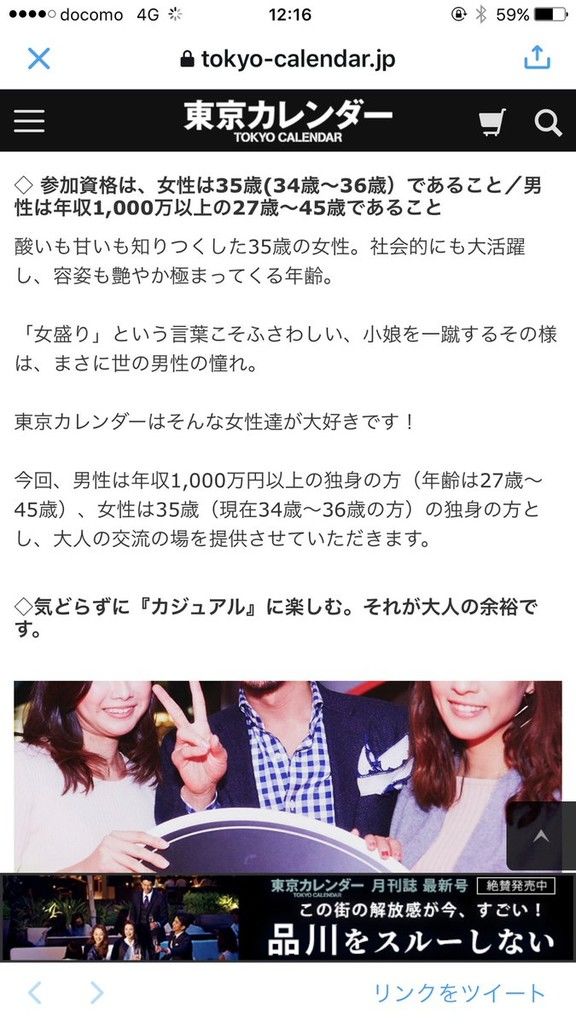Open the shopping cart
This screenshot has width=576, height=1024.
click(x=492, y=121)
